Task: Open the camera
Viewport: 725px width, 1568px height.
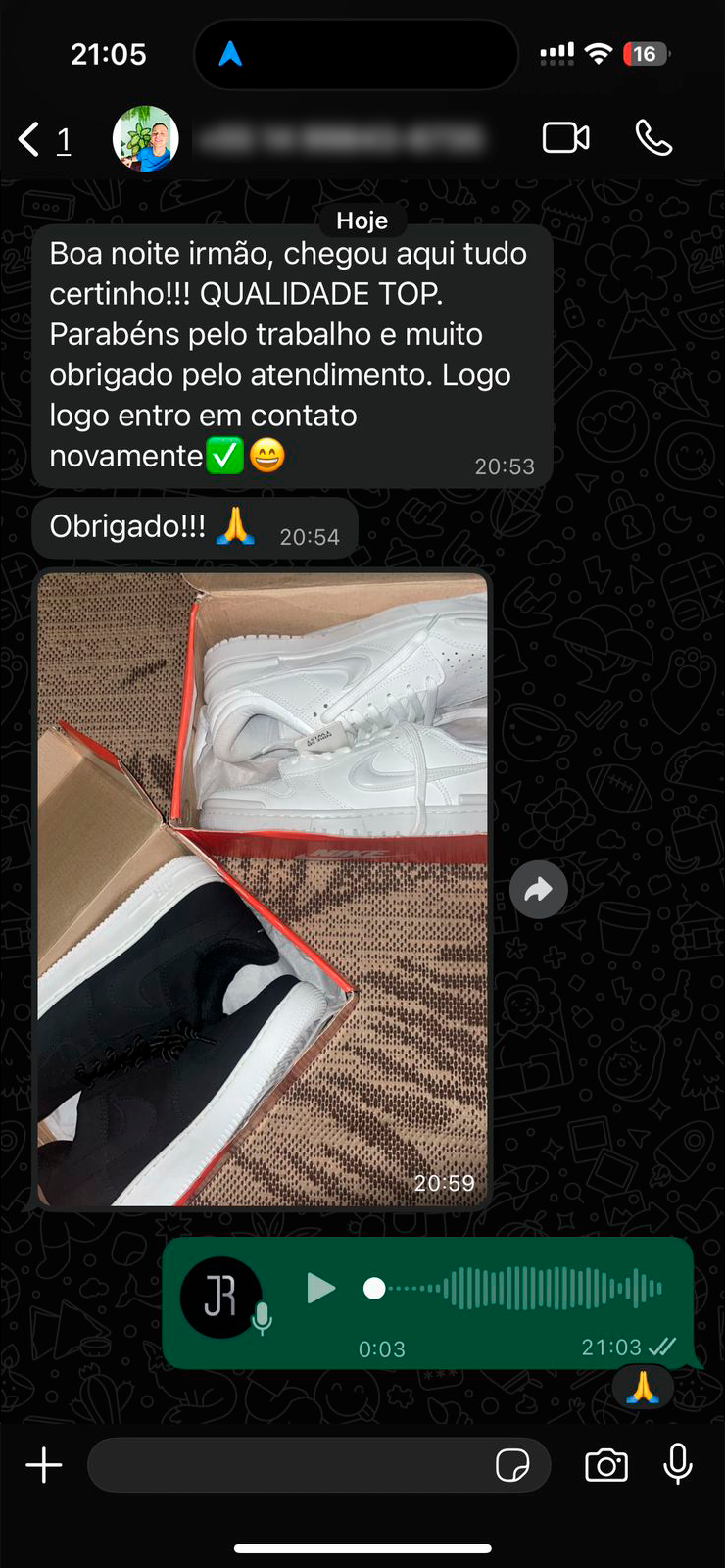Action: pyautogui.click(x=606, y=1465)
